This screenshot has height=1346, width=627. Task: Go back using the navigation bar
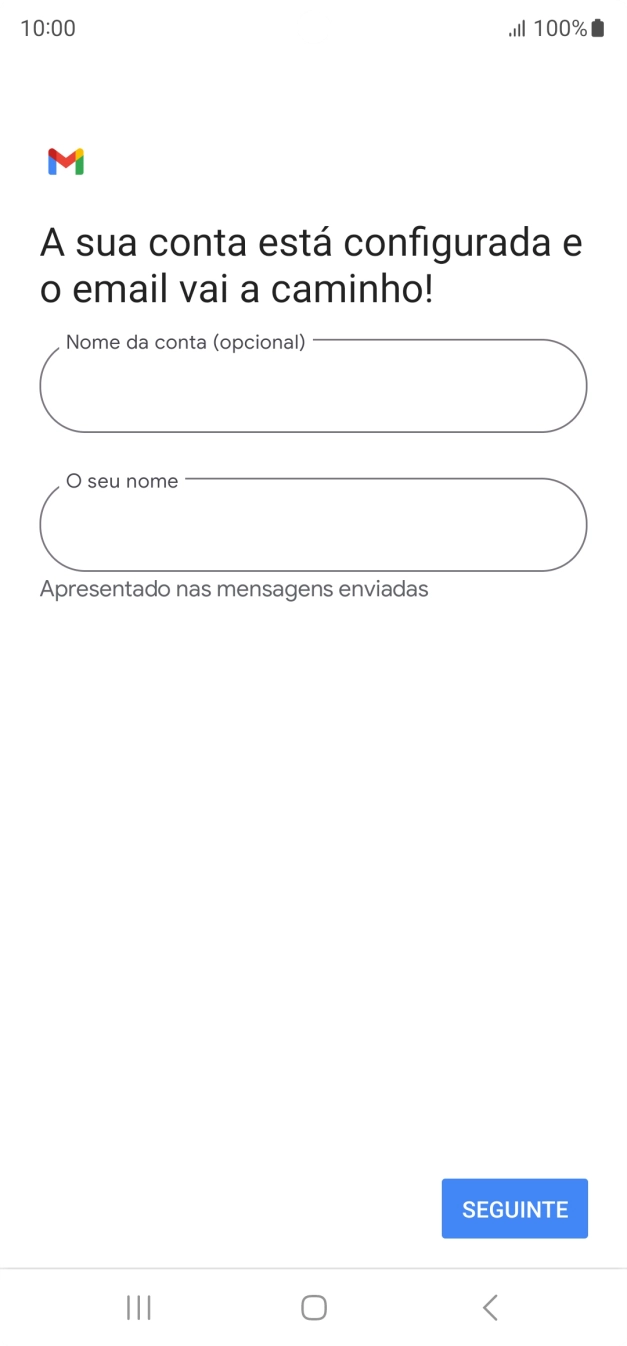point(489,1307)
